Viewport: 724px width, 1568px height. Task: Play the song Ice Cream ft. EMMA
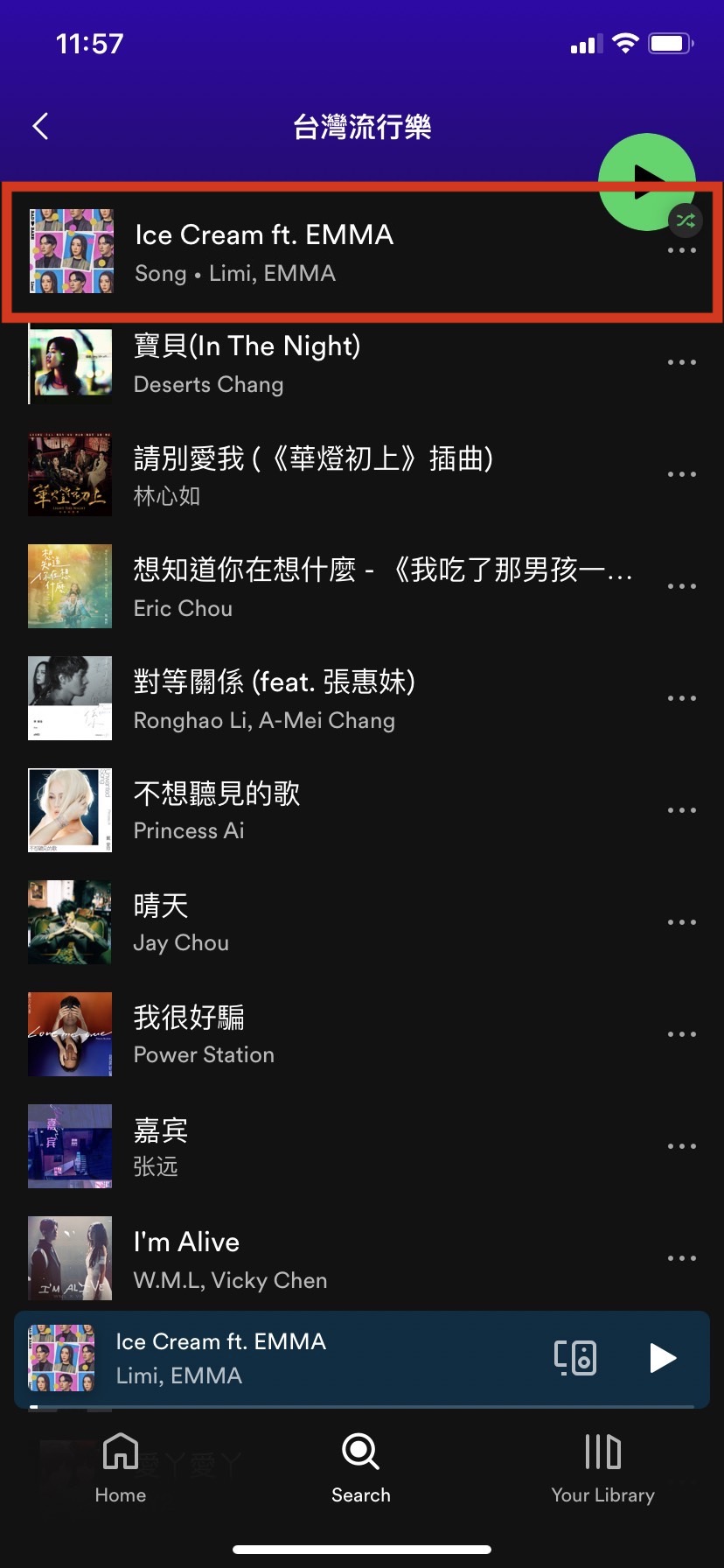[262, 252]
